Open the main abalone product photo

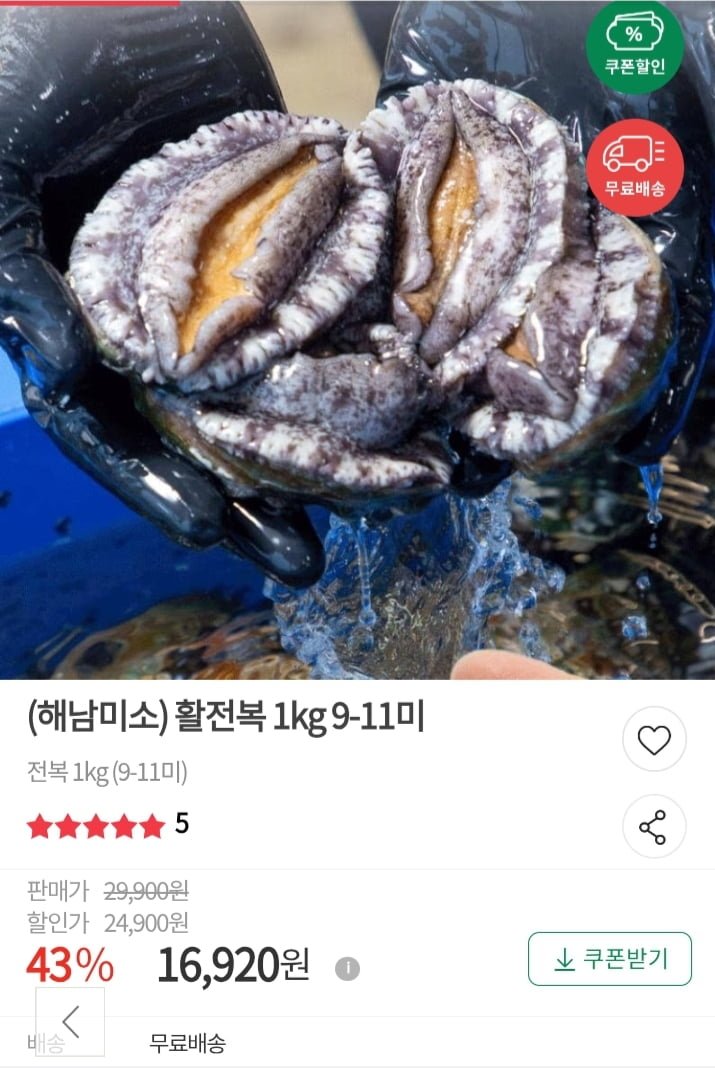[x=357, y=340]
